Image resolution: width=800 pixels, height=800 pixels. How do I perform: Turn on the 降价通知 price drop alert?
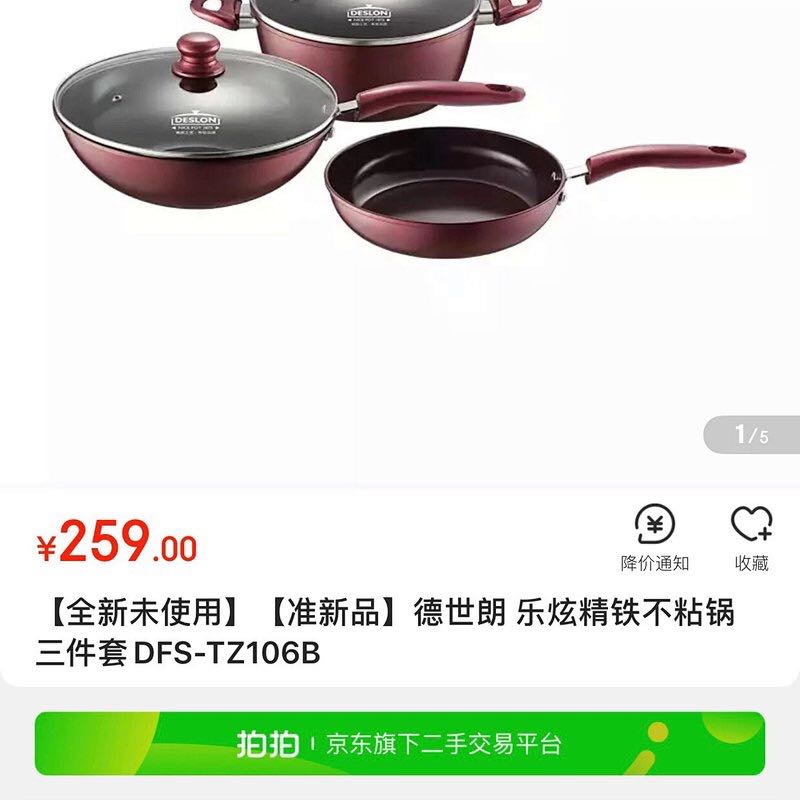coord(655,538)
